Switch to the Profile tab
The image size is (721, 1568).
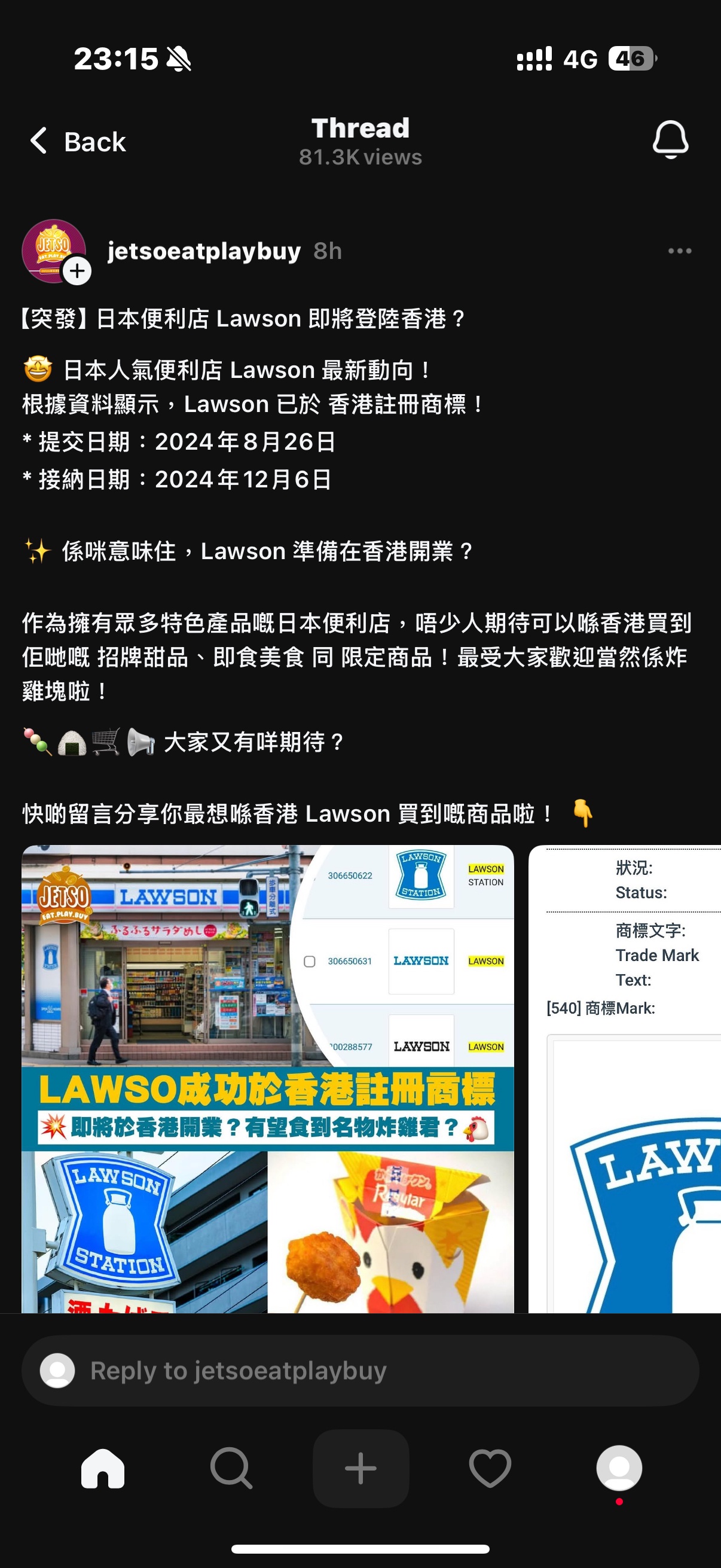pyautogui.click(x=619, y=1468)
